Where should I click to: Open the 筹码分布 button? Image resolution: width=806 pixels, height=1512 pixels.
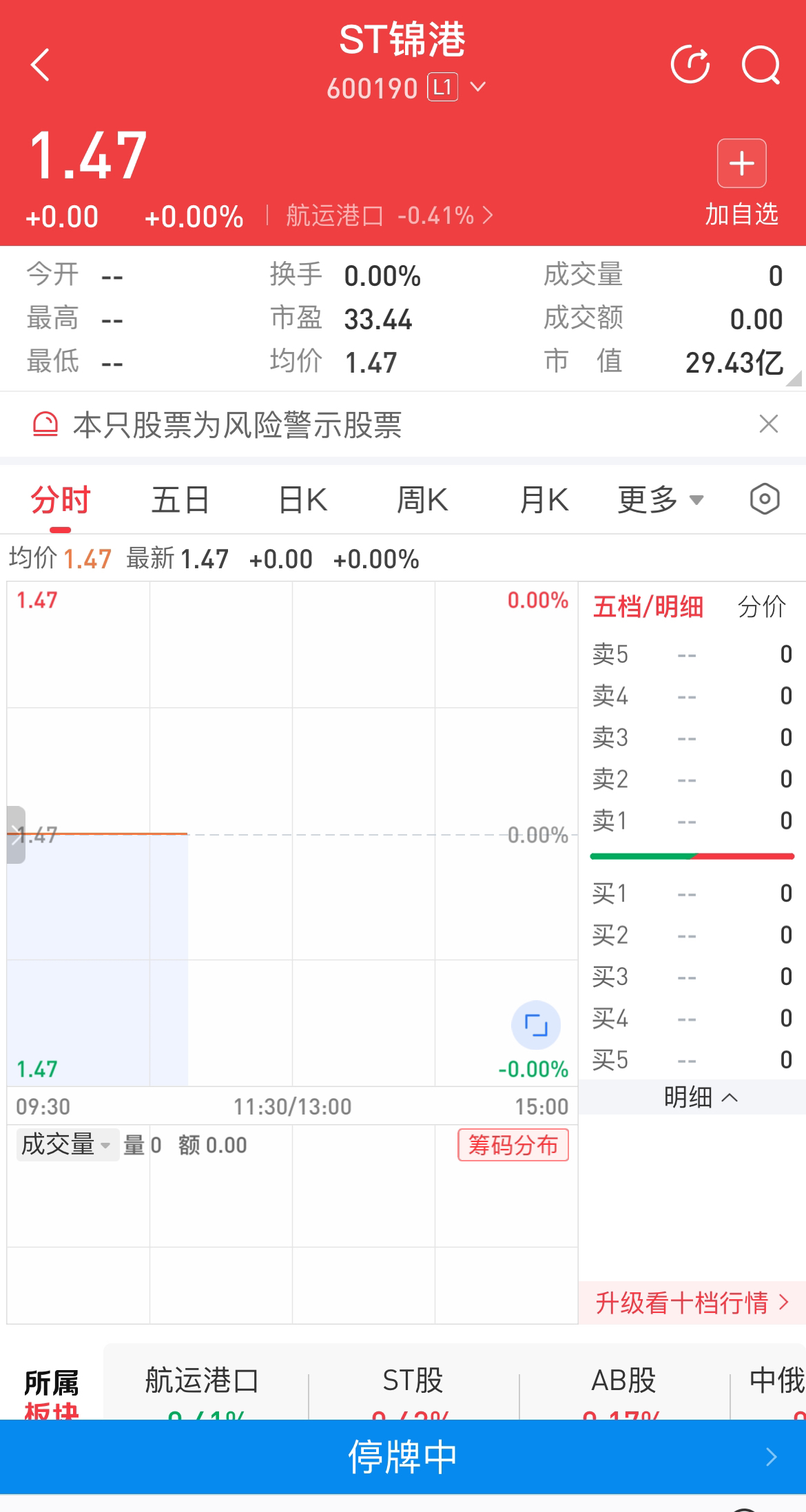click(x=513, y=1145)
